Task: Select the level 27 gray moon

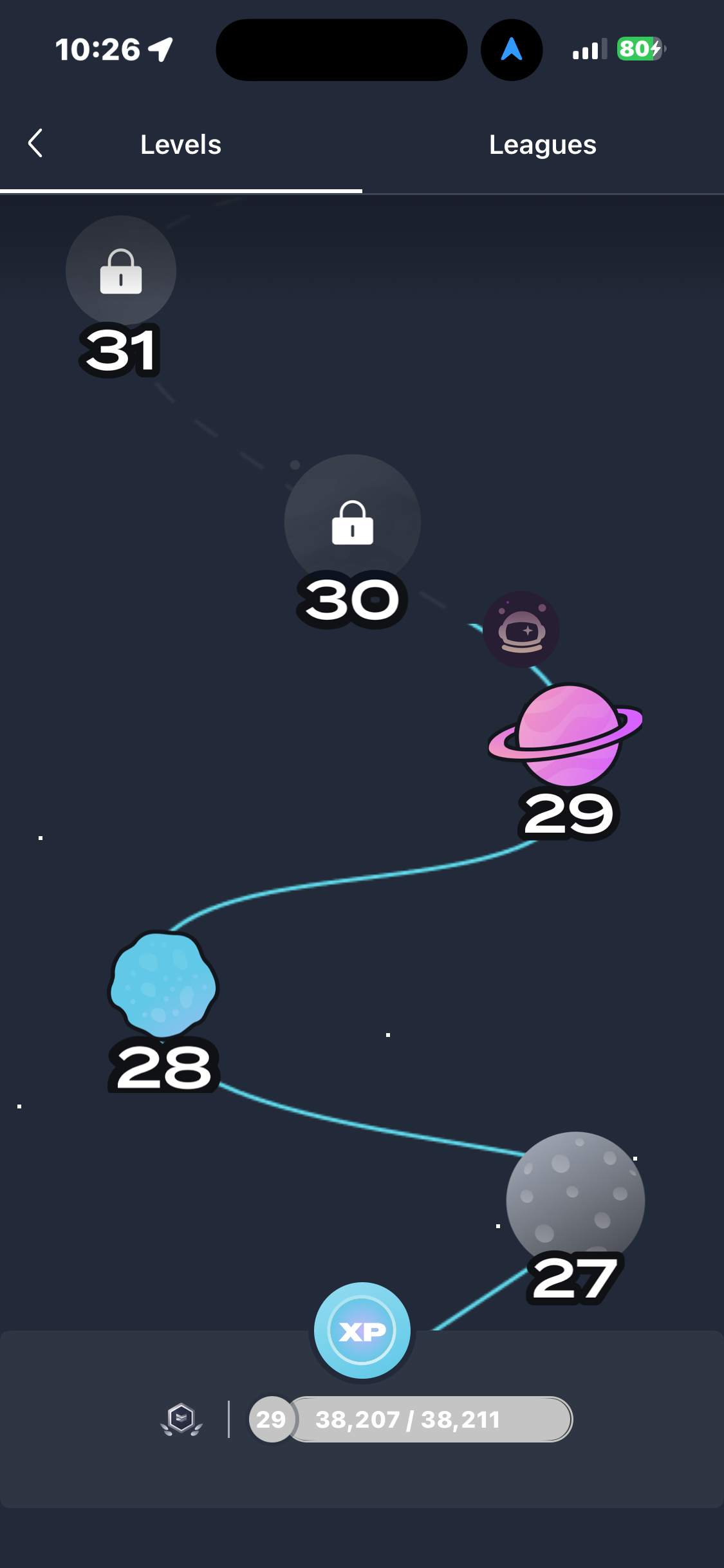Action: click(x=575, y=1200)
